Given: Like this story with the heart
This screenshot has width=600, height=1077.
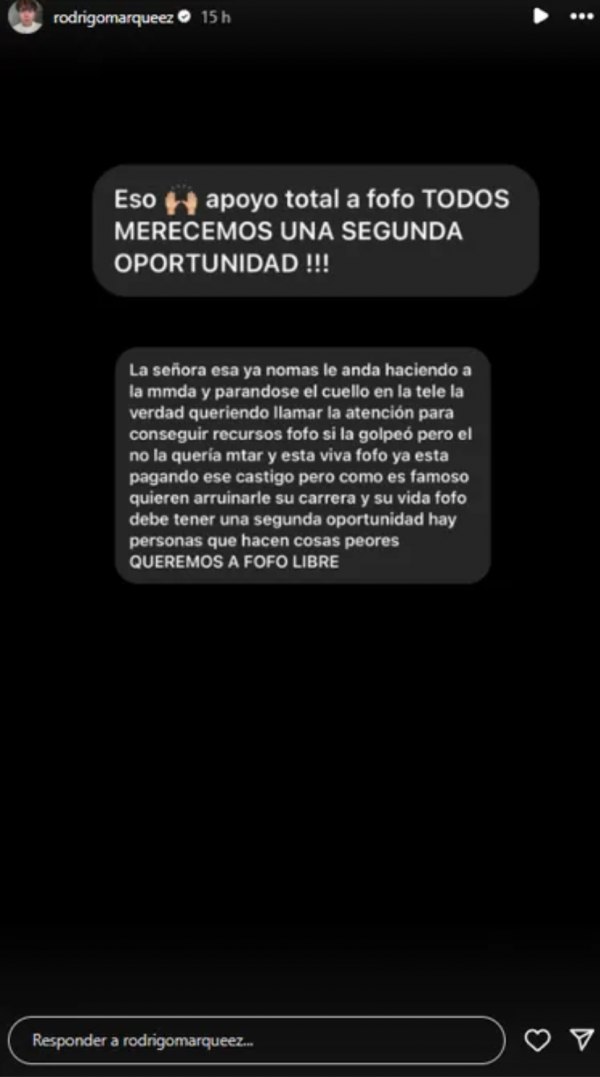Looking at the screenshot, I should [x=538, y=1040].
